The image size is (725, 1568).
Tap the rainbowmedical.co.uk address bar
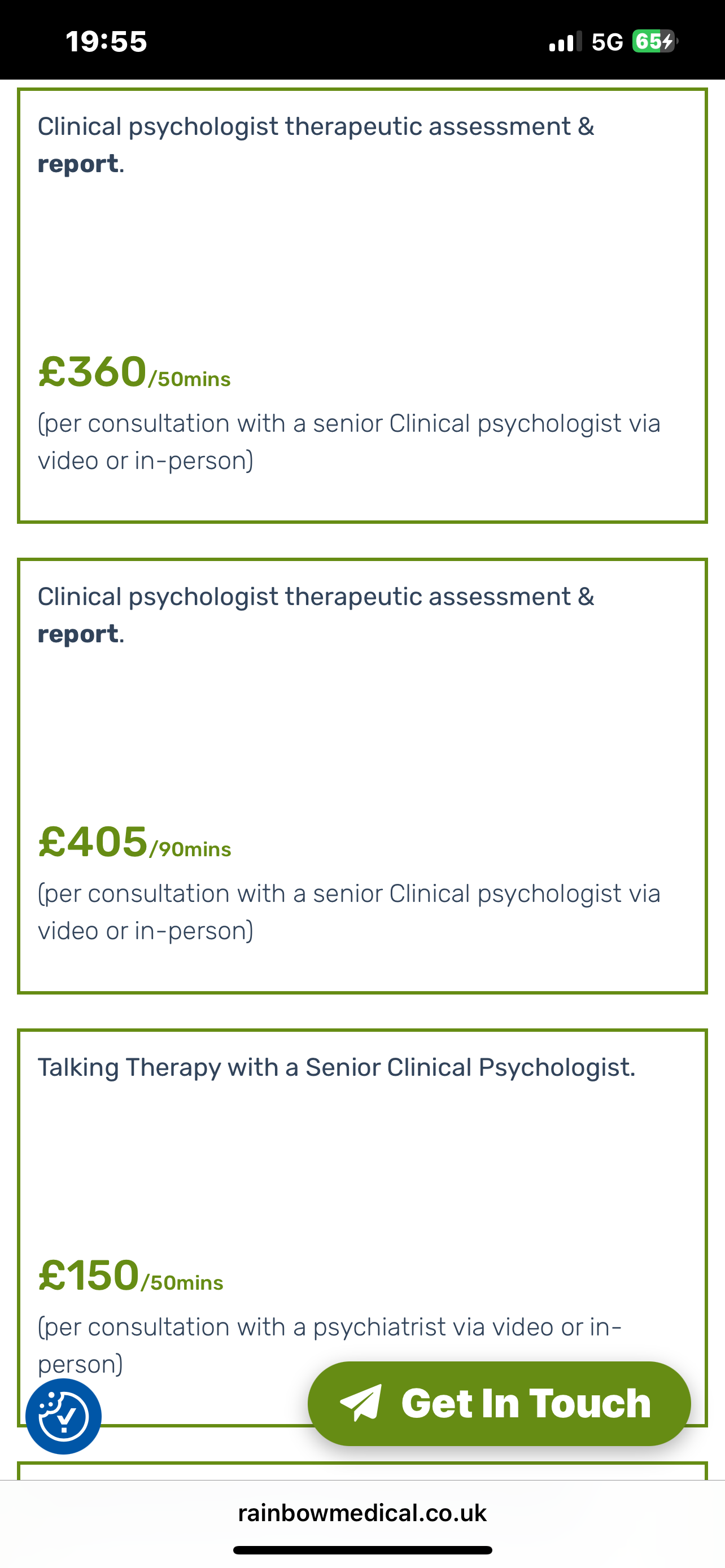[x=362, y=1513]
